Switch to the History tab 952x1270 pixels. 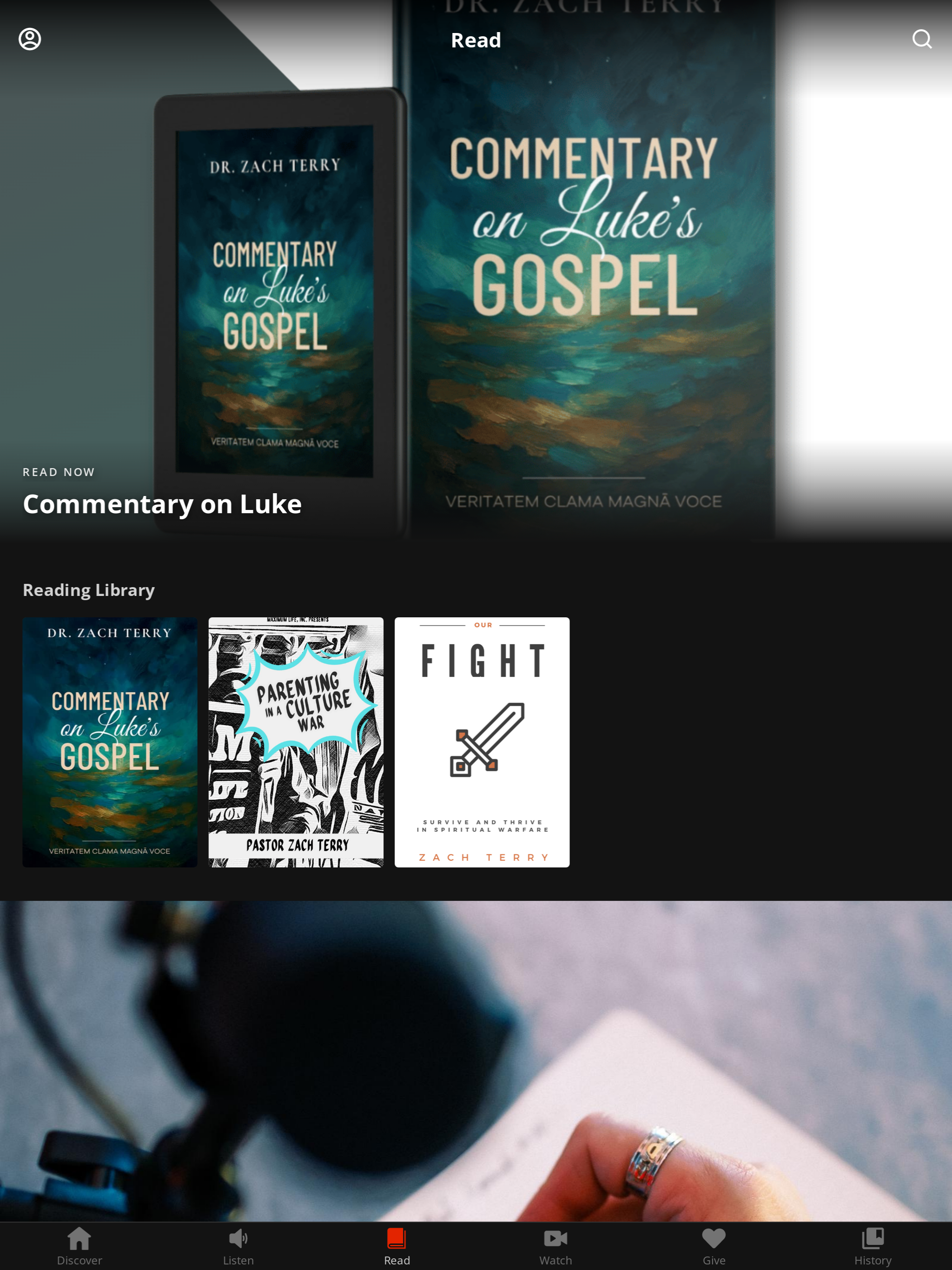pos(873,1246)
